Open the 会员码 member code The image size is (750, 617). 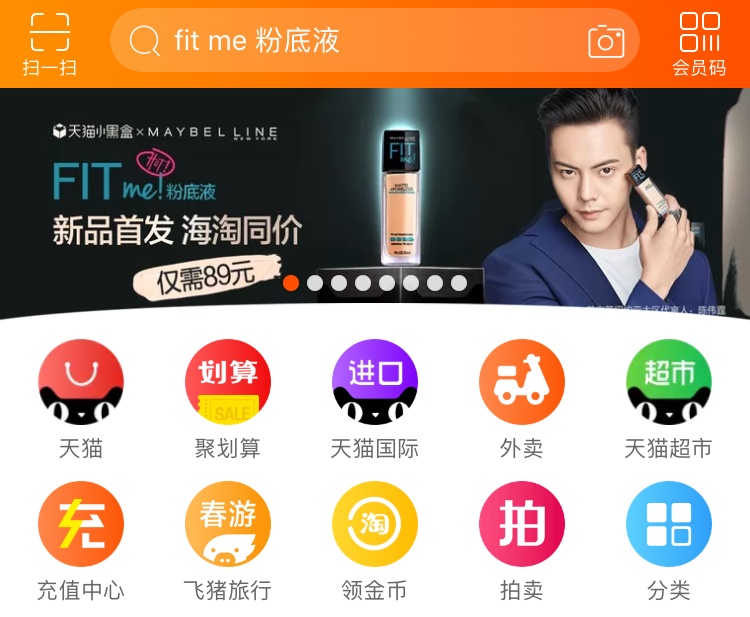(x=699, y=43)
